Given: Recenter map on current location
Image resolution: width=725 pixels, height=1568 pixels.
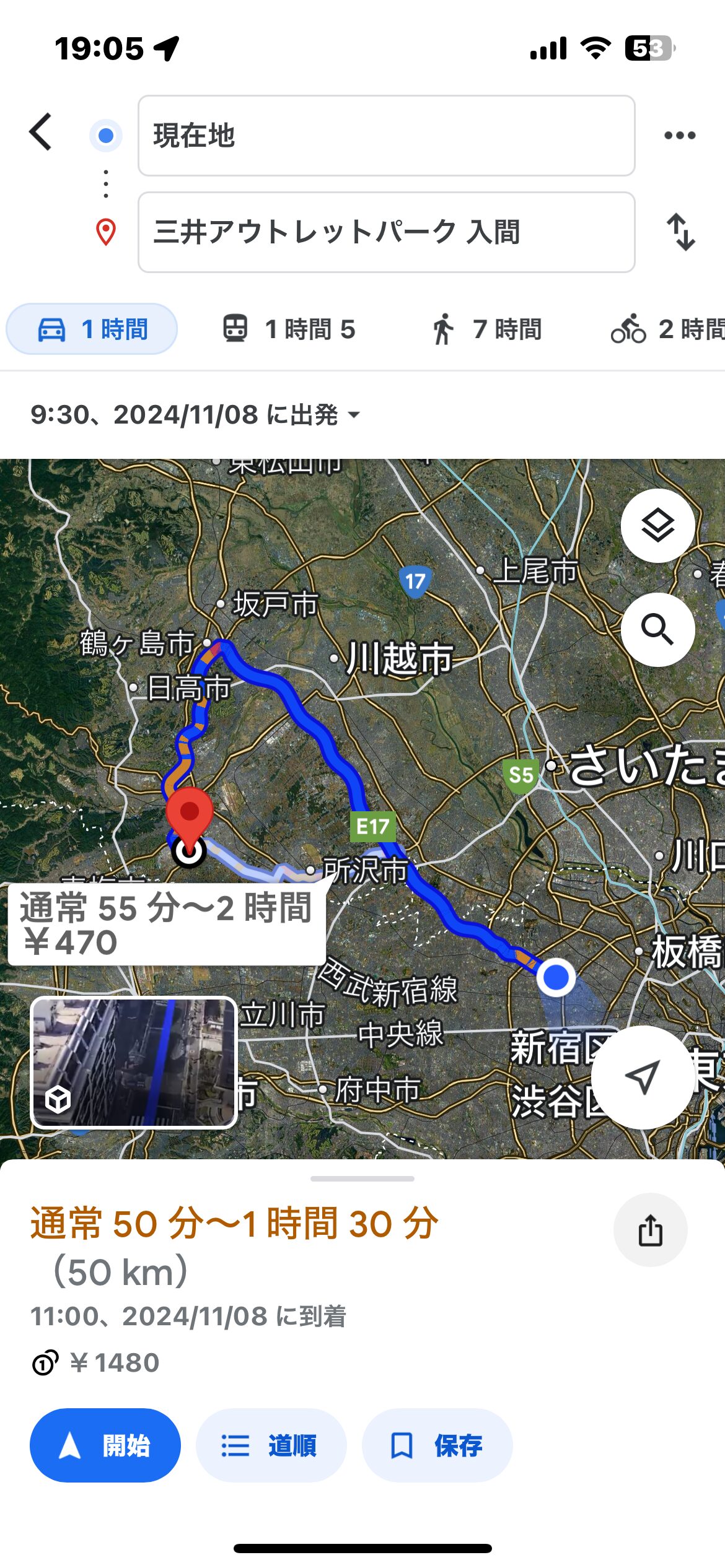Looking at the screenshot, I should 643,1077.
